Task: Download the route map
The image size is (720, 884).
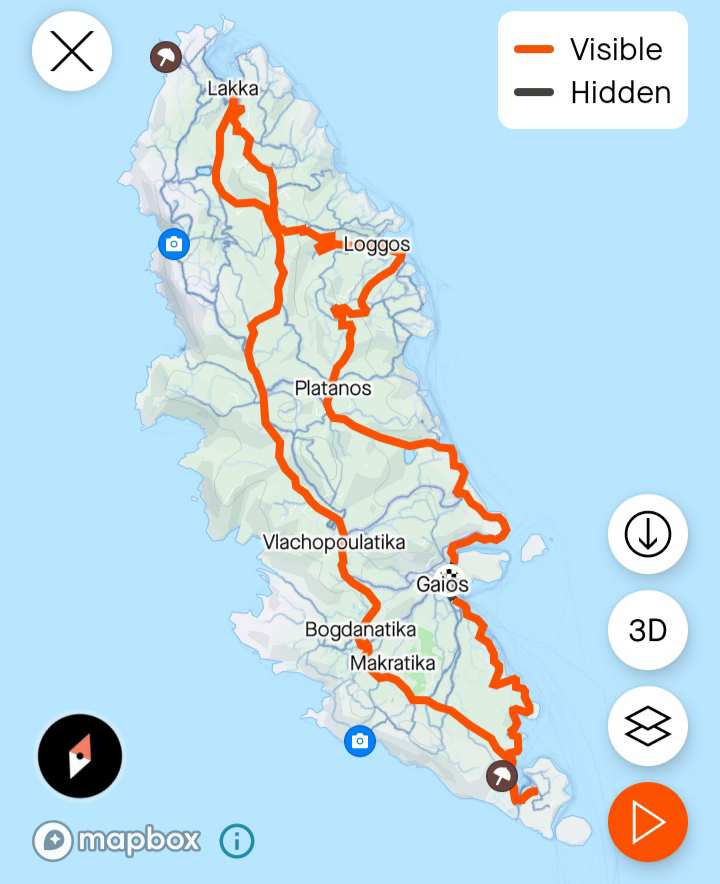Action: (x=648, y=535)
